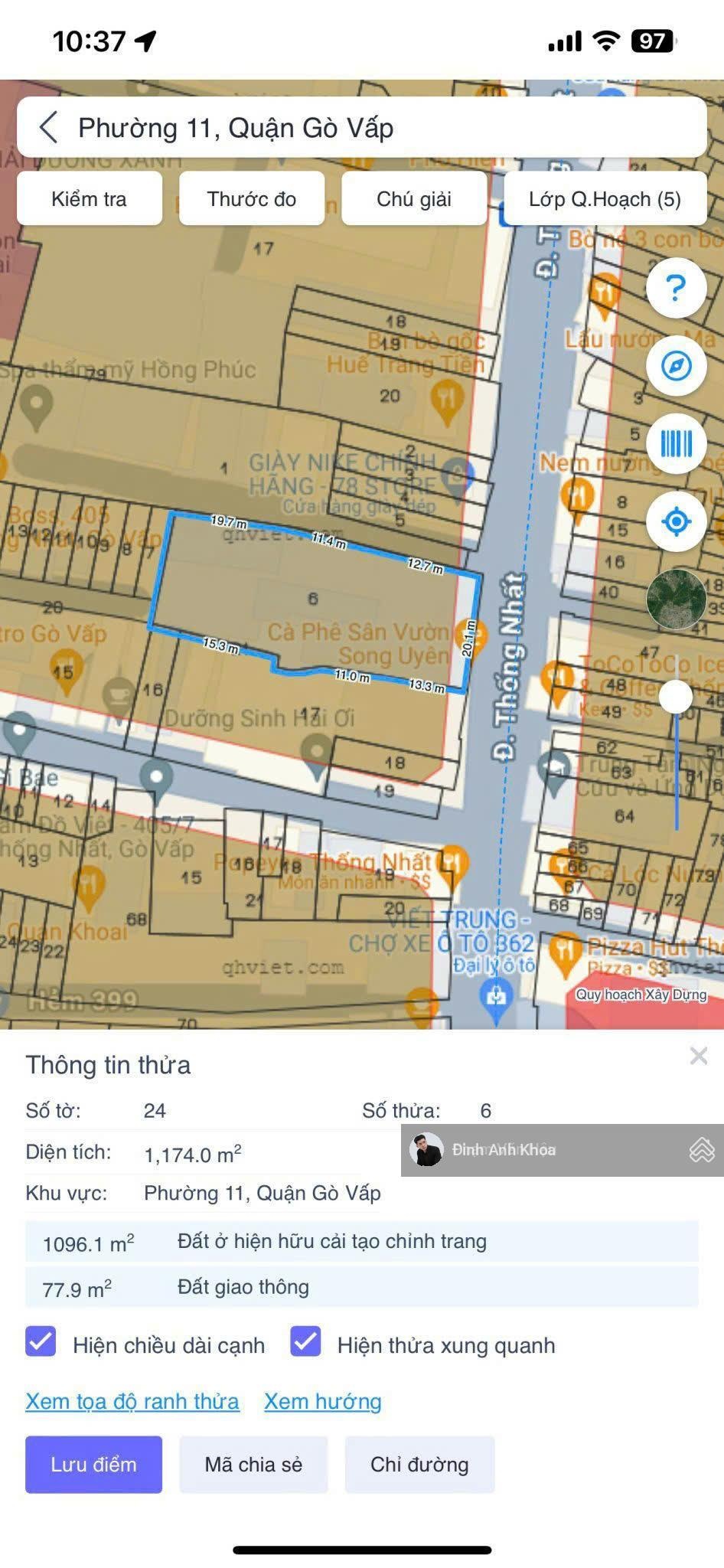724x1568 pixels.
Task: Center map on my location
Action: pos(675,521)
